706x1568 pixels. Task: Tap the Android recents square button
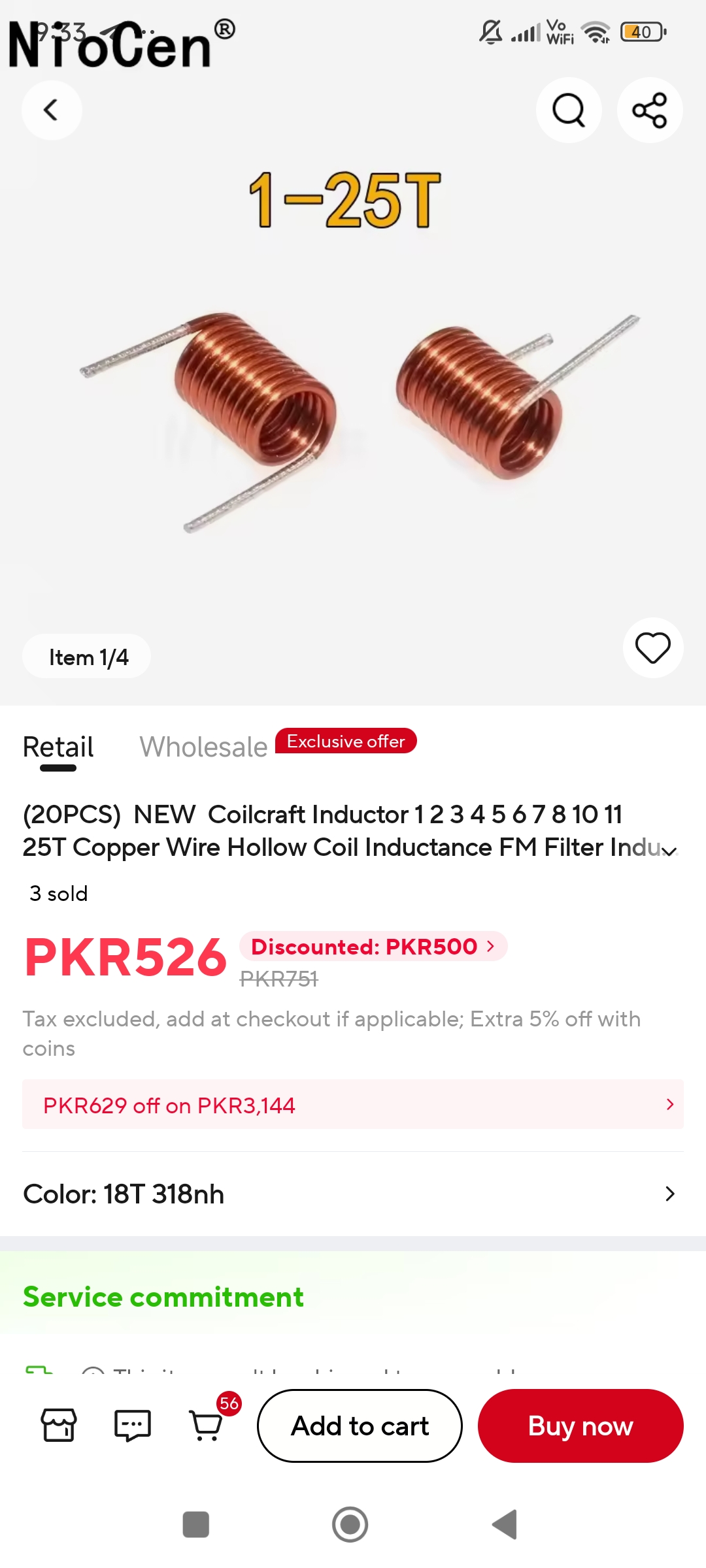pyautogui.click(x=196, y=1524)
